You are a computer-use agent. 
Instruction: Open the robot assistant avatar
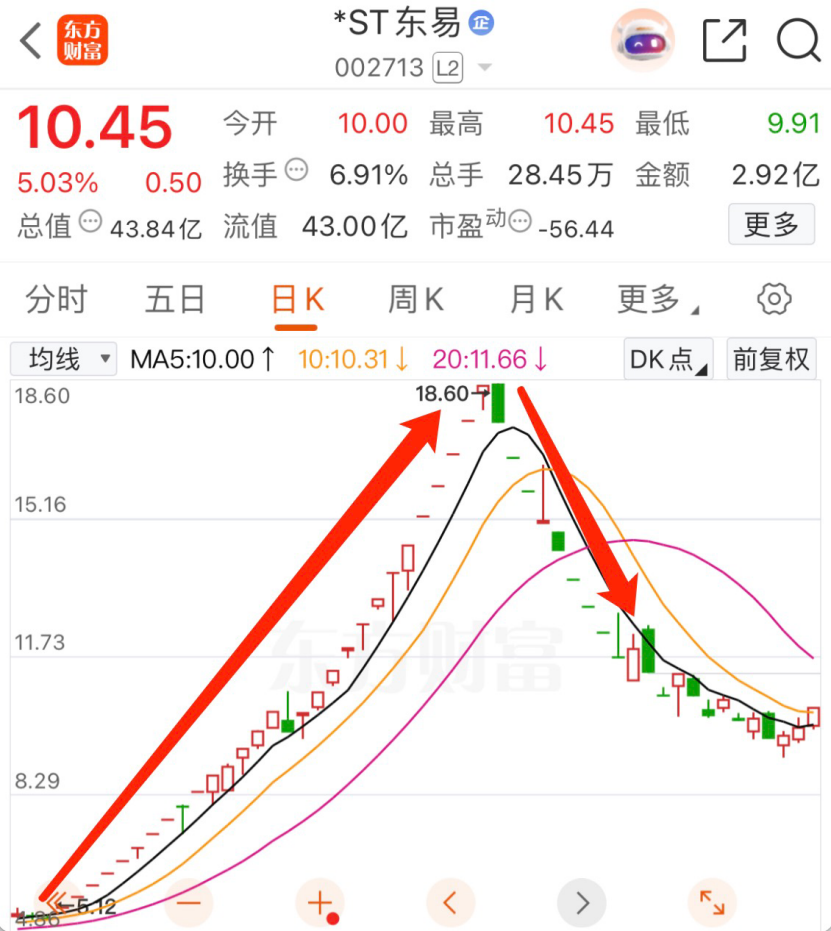tap(643, 41)
